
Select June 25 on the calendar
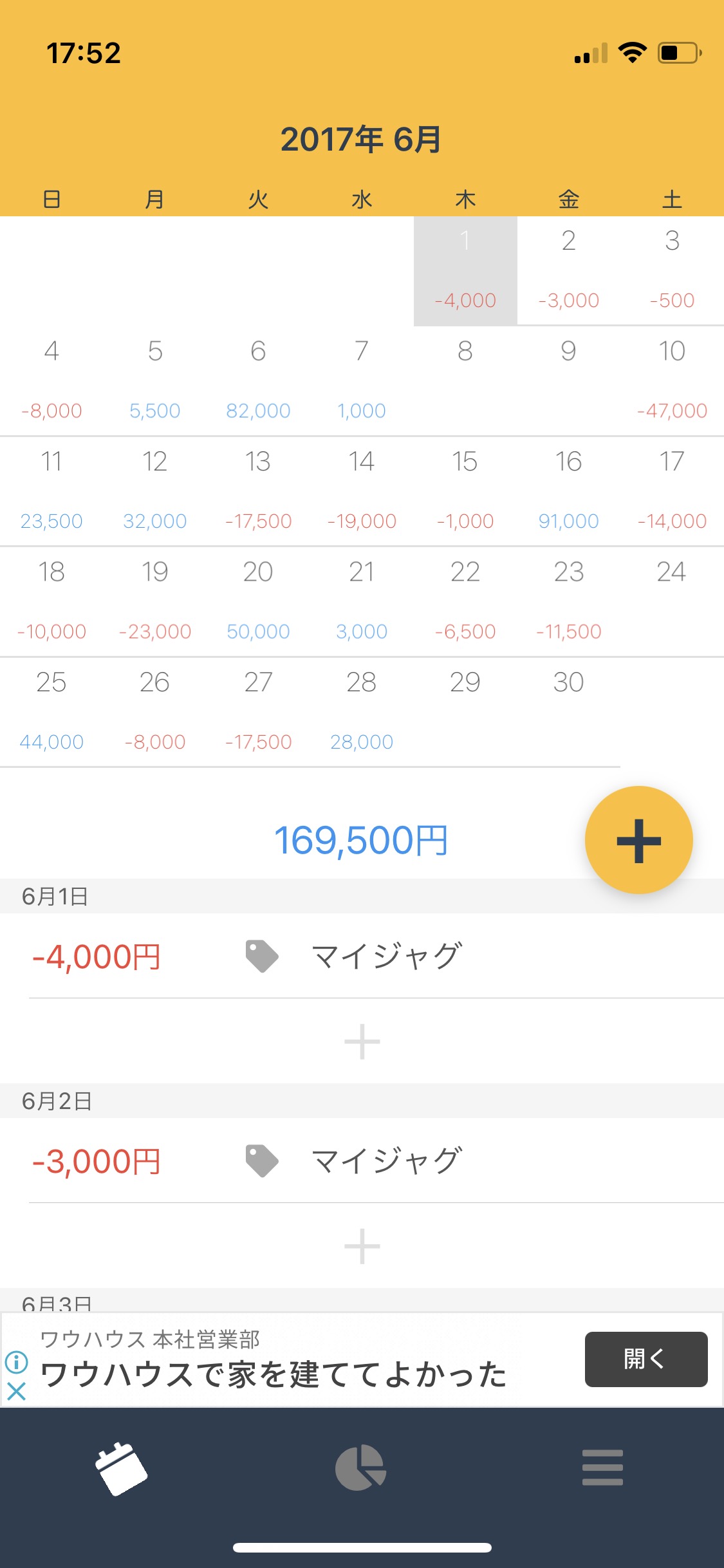[51, 711]
